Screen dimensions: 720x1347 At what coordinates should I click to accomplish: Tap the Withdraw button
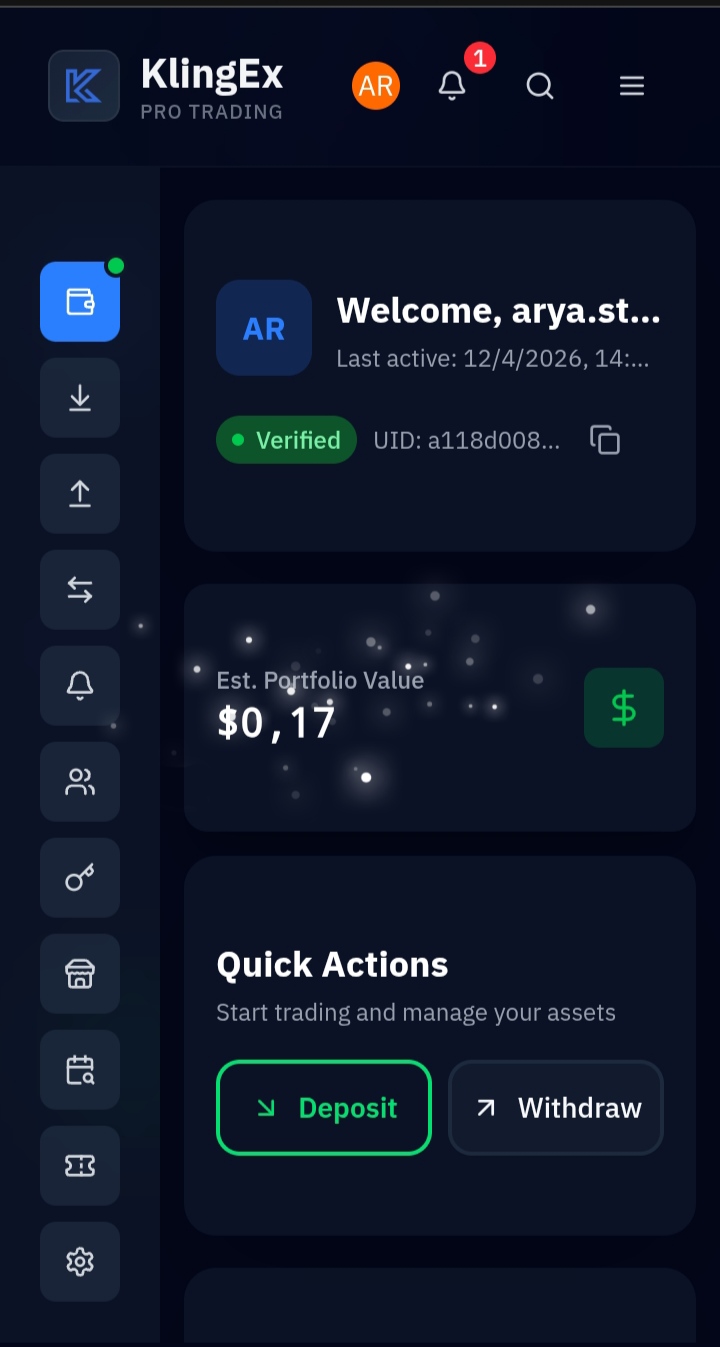point(556,1108)
